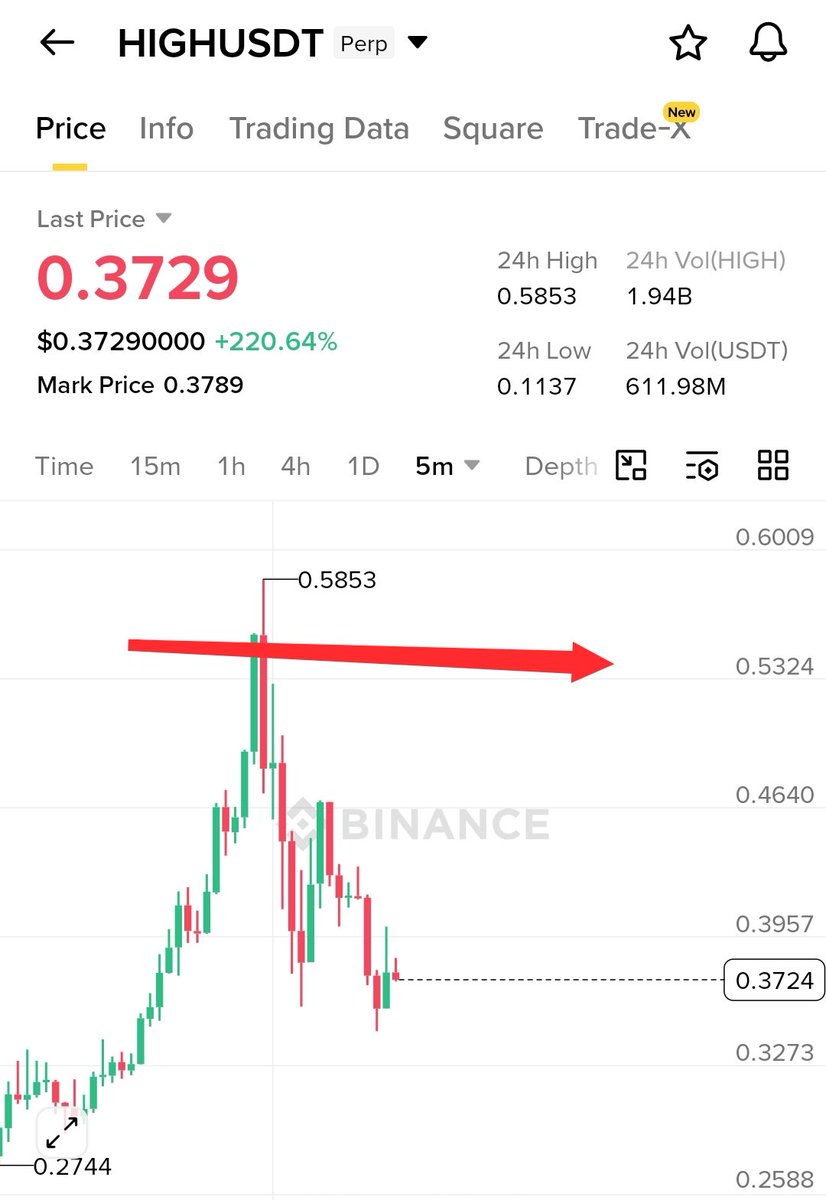Open the Trade-X tab
This screenshot has height=1200, width=826.
(x=634, y=128)
